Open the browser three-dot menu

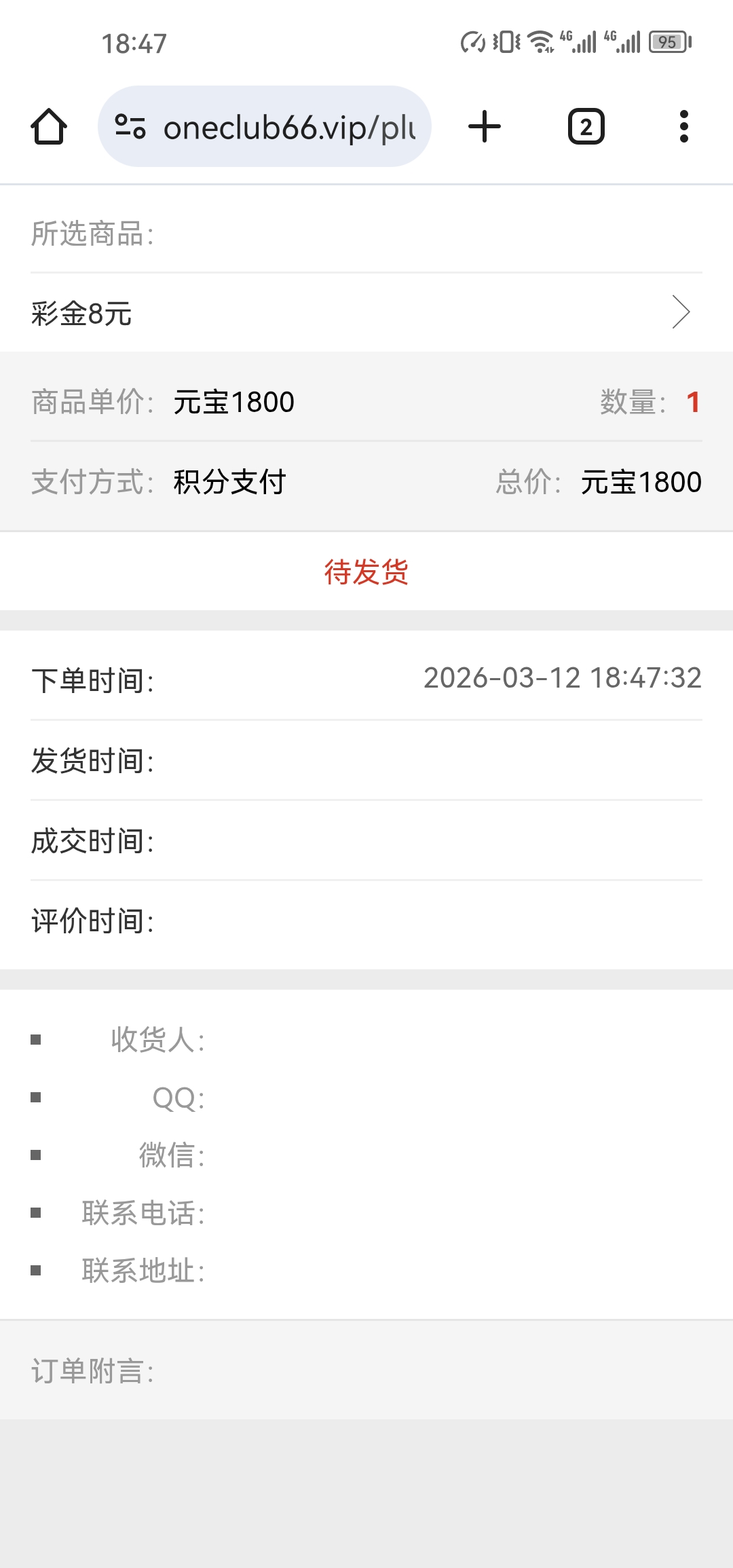point(684,126)
